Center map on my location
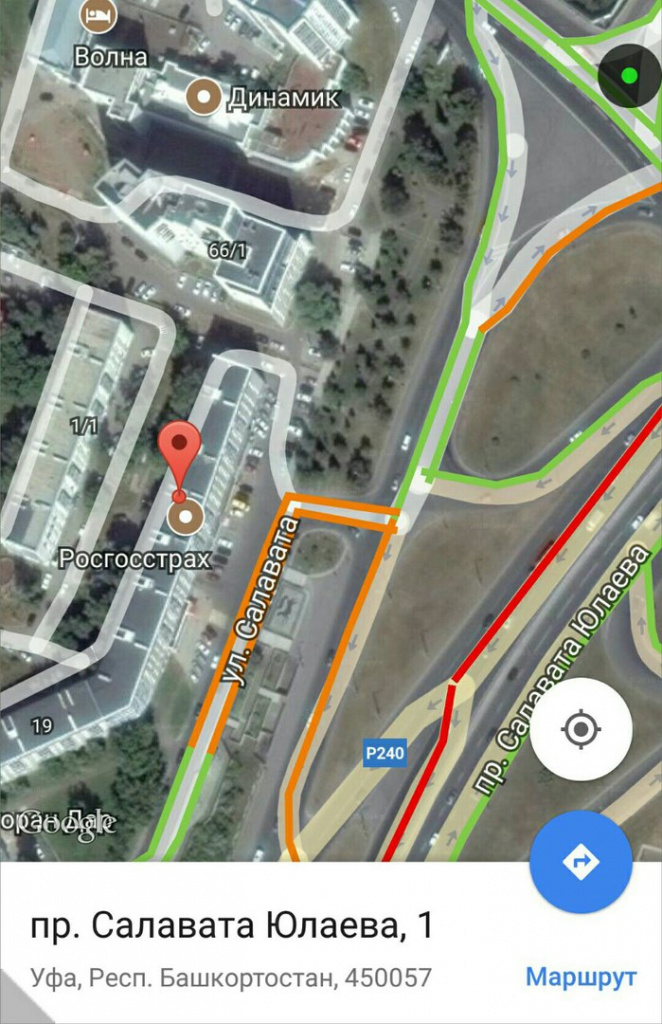 coord(580,729)
